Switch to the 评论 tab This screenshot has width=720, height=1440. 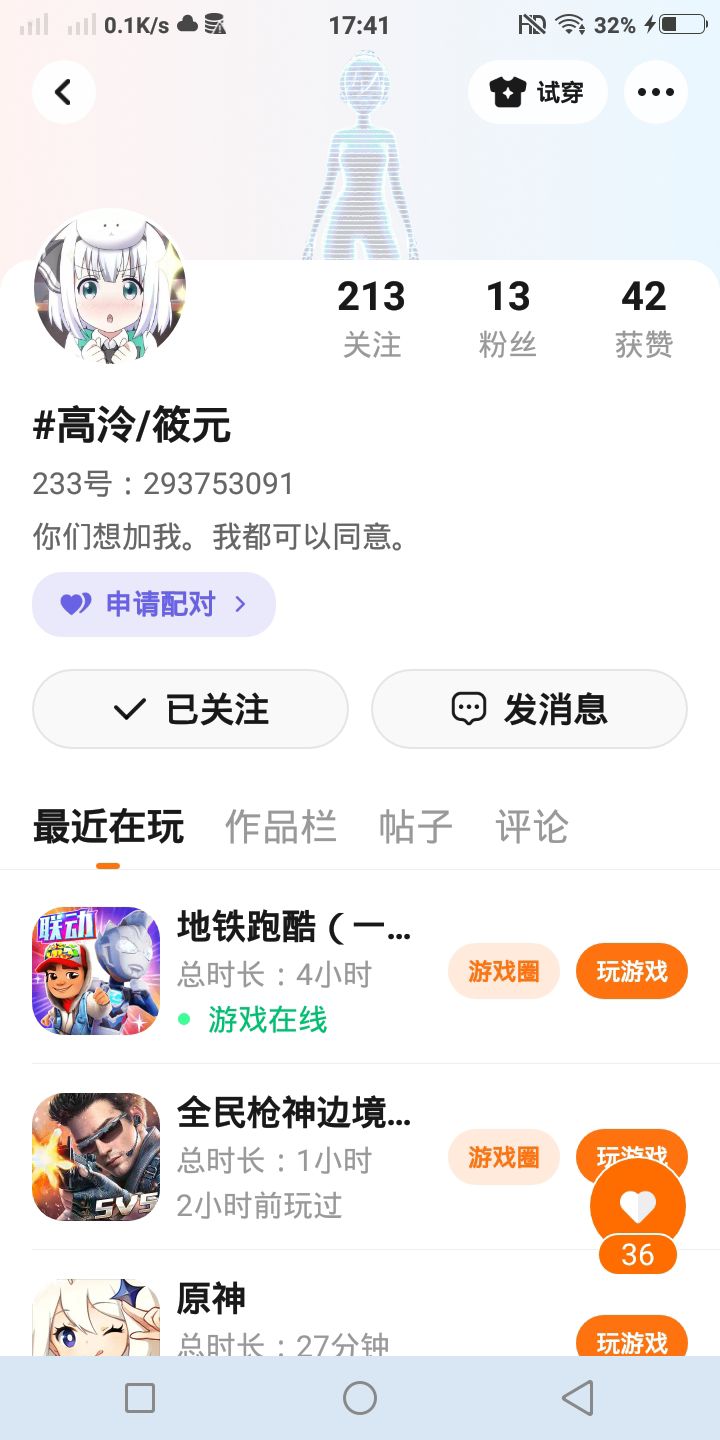click(x=531, y=827)
